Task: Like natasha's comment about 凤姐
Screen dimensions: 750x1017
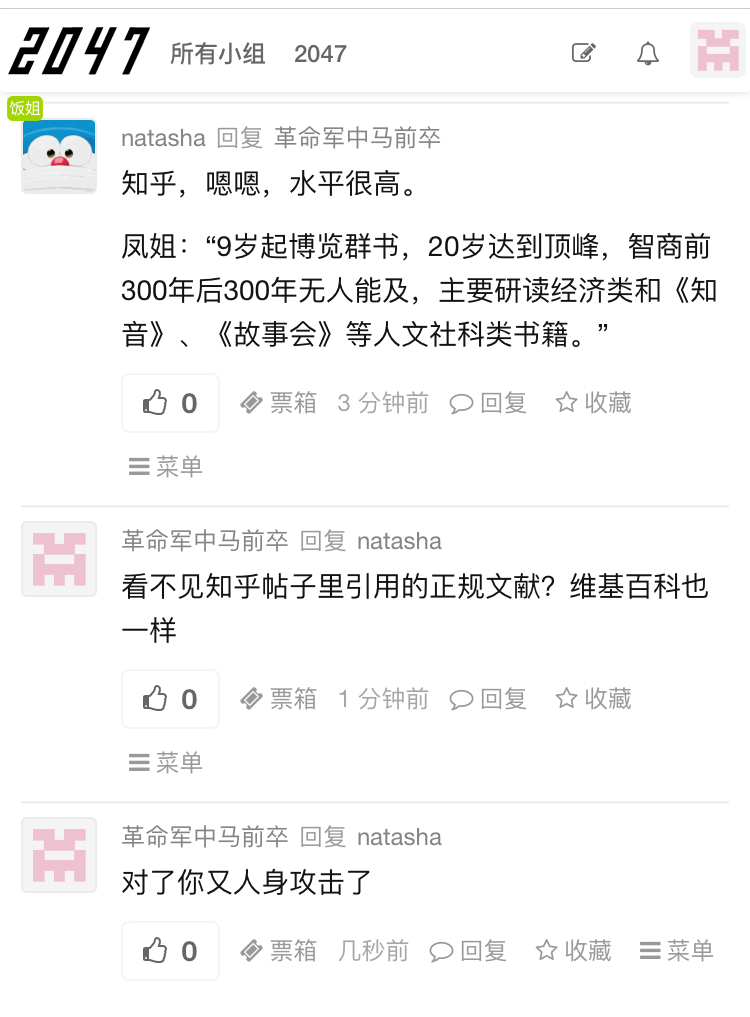Action: [171, 403]
